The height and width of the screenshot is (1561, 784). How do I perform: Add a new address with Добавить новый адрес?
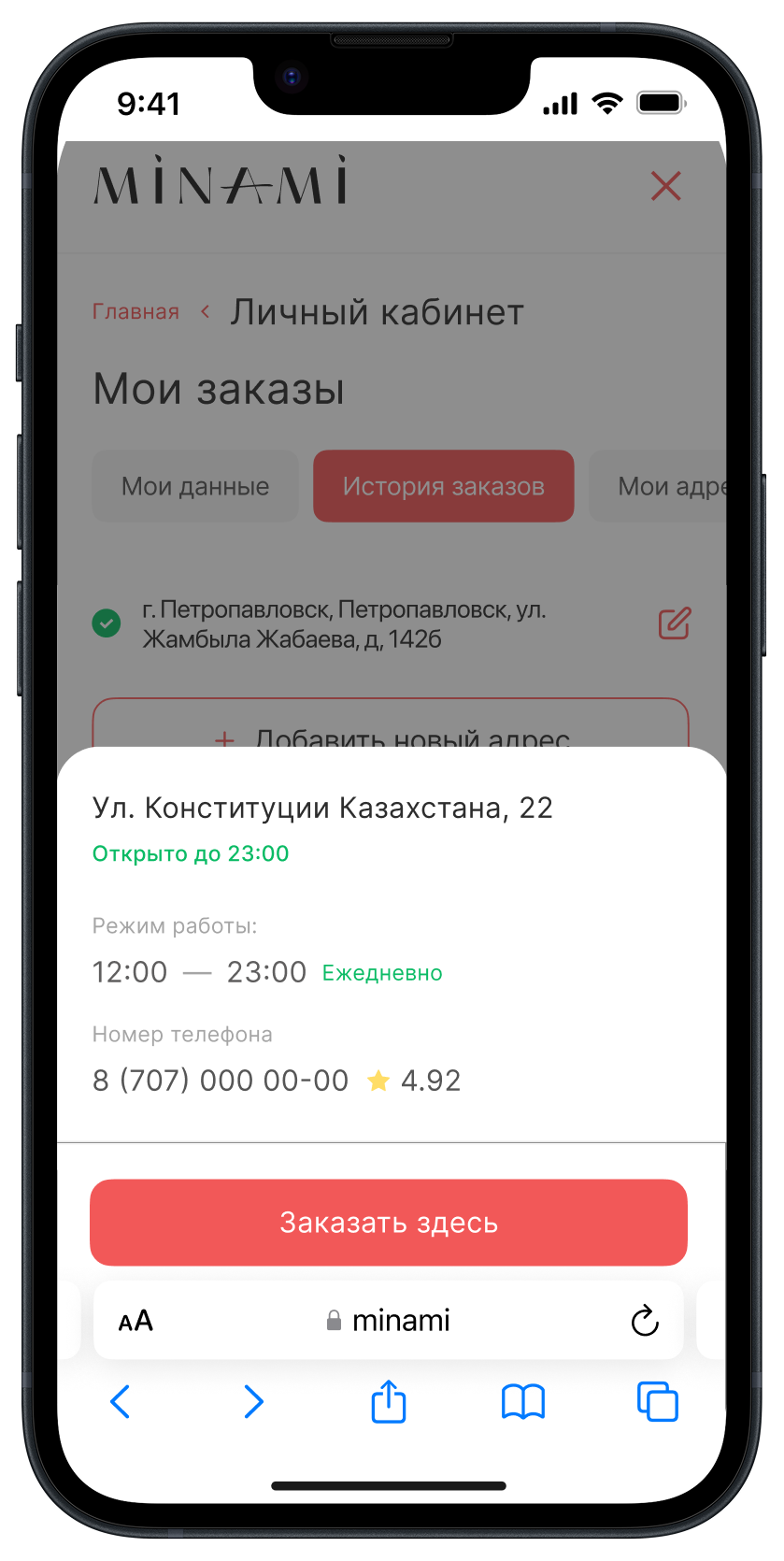click(391, 726)
